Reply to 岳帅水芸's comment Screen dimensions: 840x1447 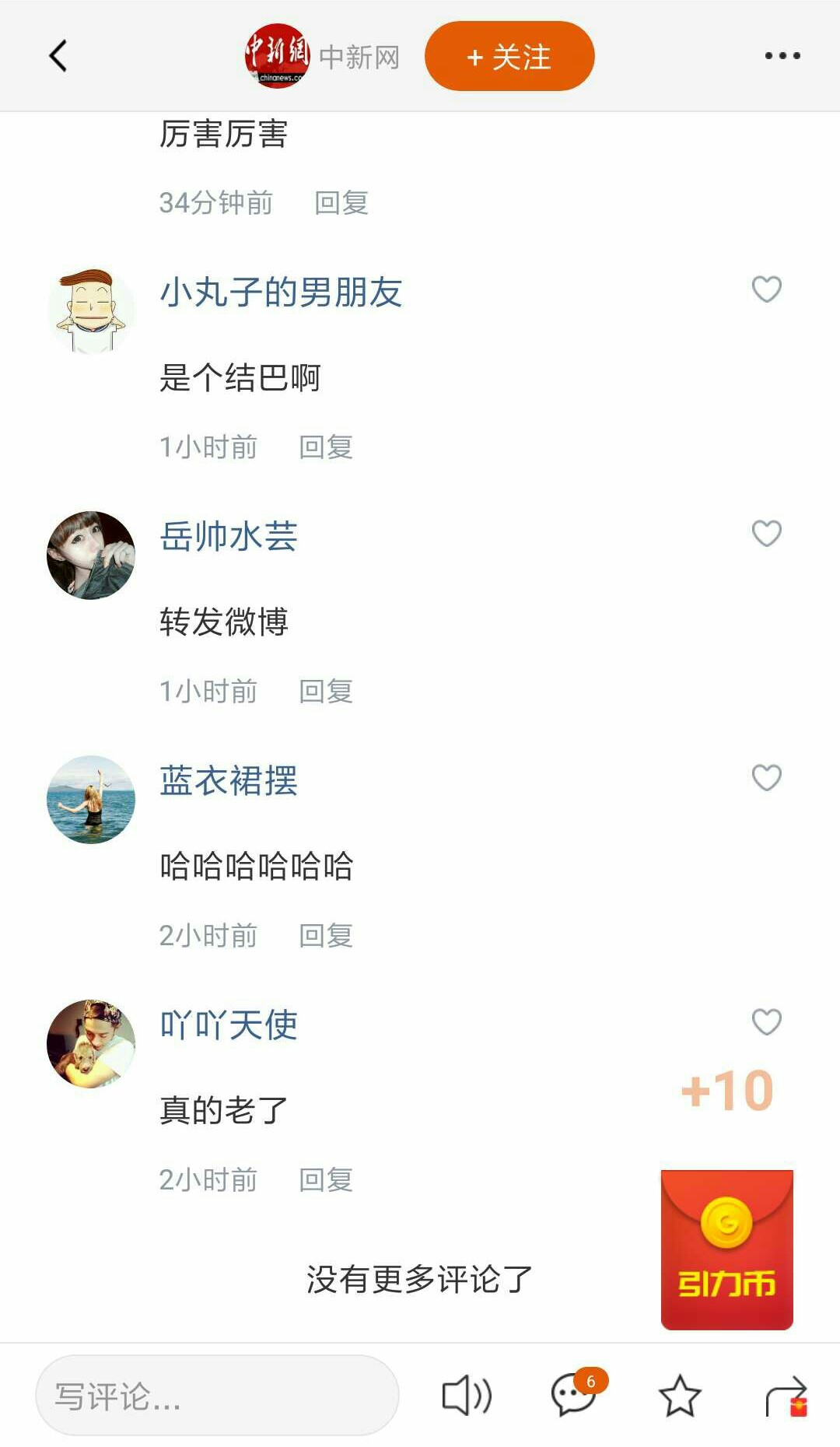point(326,692)
